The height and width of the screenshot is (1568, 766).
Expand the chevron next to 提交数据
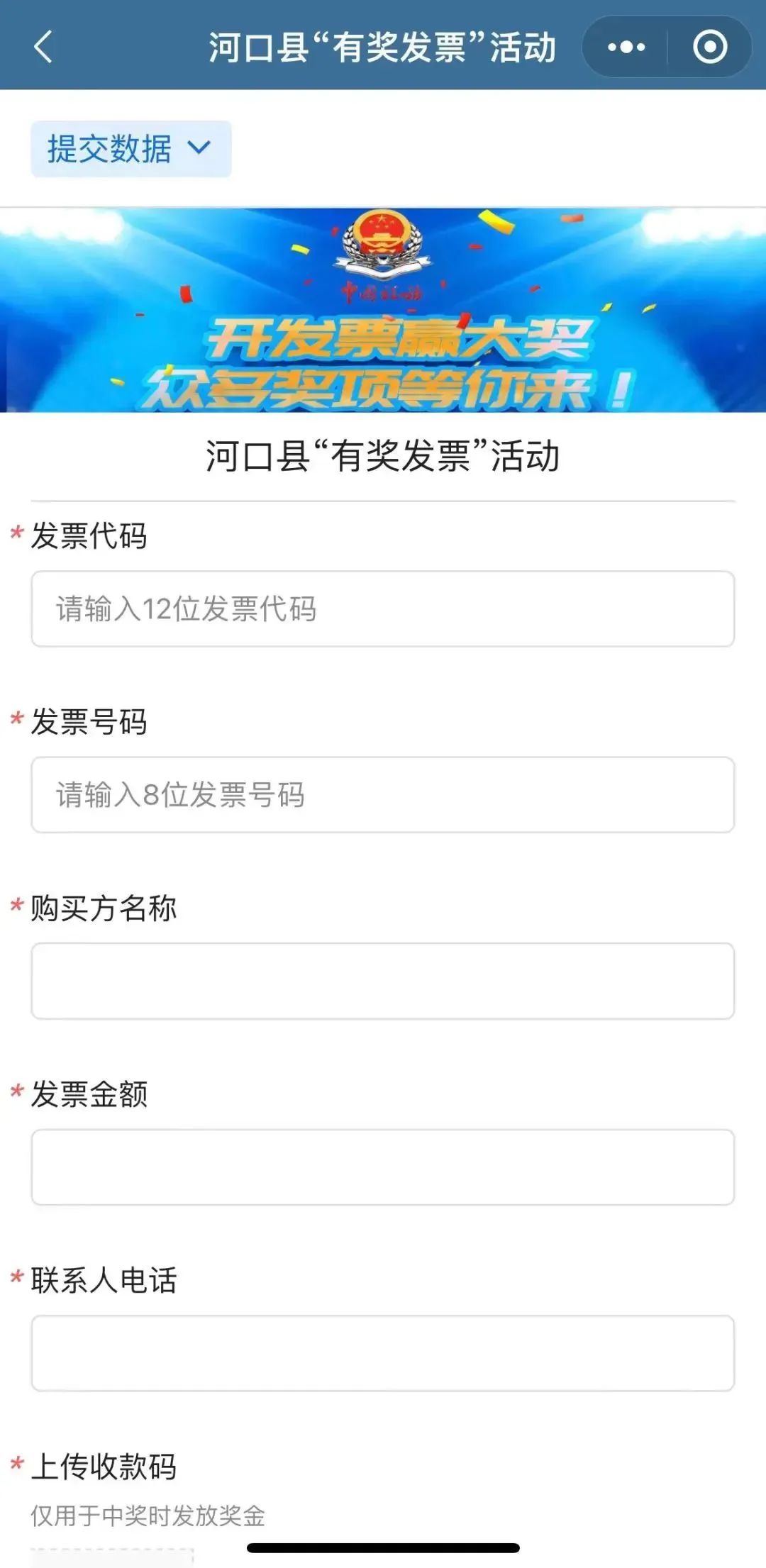(201, 148)
